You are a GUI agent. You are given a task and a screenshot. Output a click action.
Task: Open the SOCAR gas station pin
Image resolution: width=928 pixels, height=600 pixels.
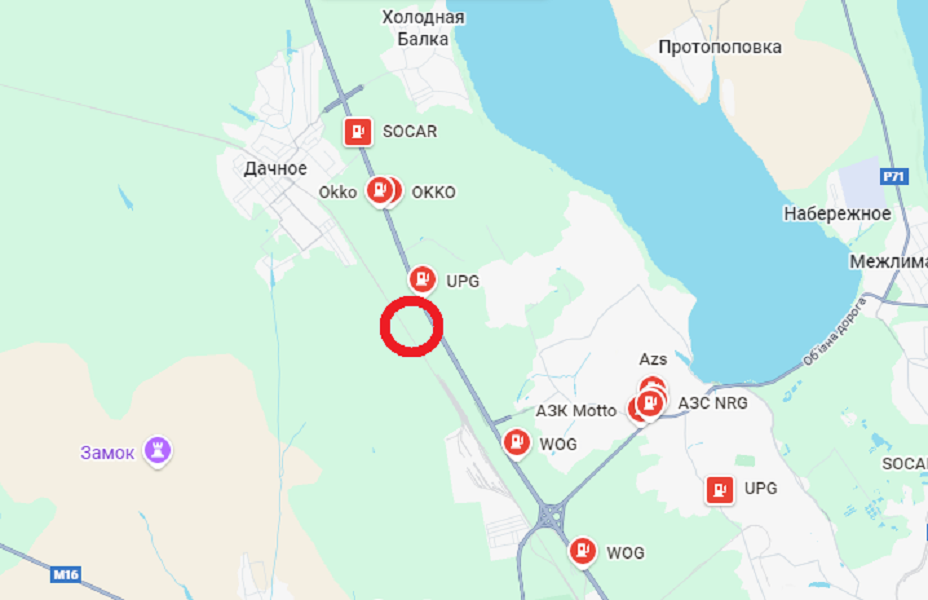pyautogui.click(x=357, y=132)
